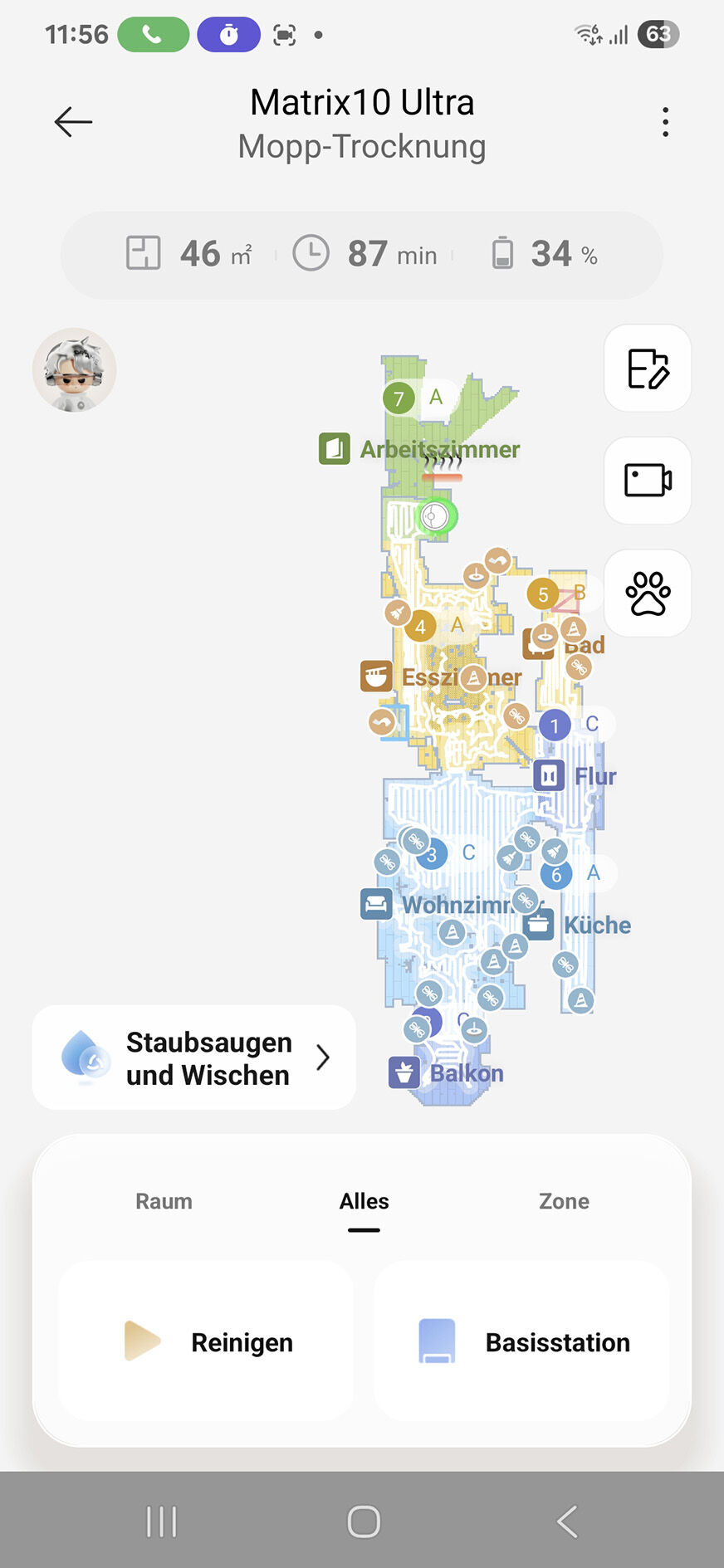Navigate back with the arrow
This screenshot has width=724, height=1568.
tap(73, 121)
